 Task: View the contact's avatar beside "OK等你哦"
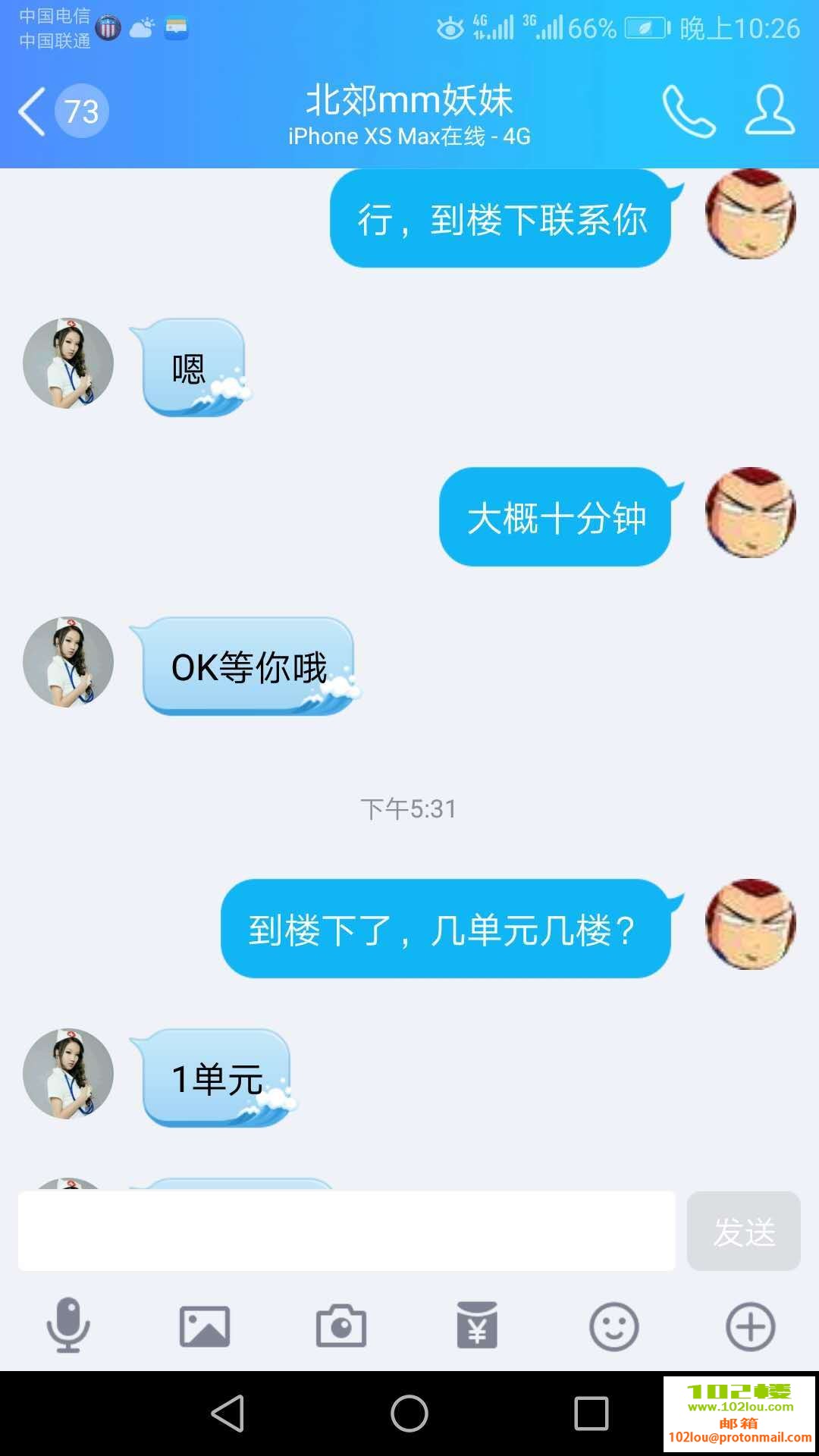pos(68,662)
